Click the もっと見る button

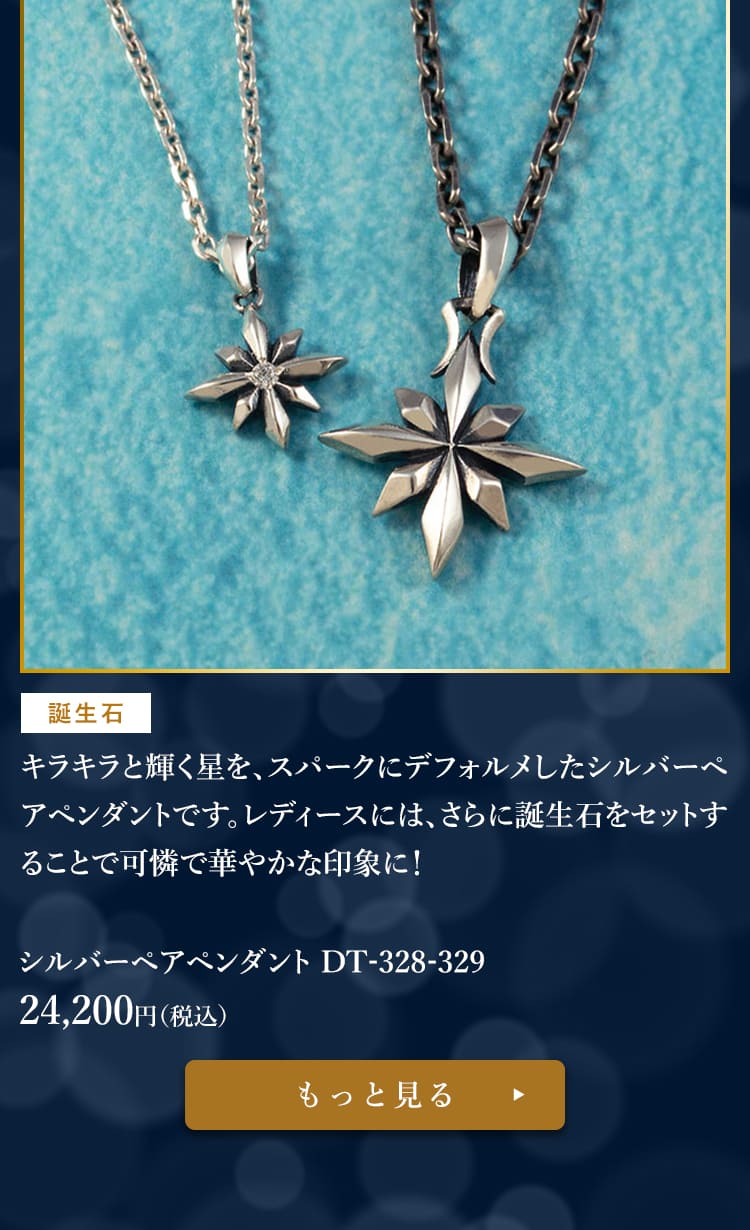tap(374, 1094)
